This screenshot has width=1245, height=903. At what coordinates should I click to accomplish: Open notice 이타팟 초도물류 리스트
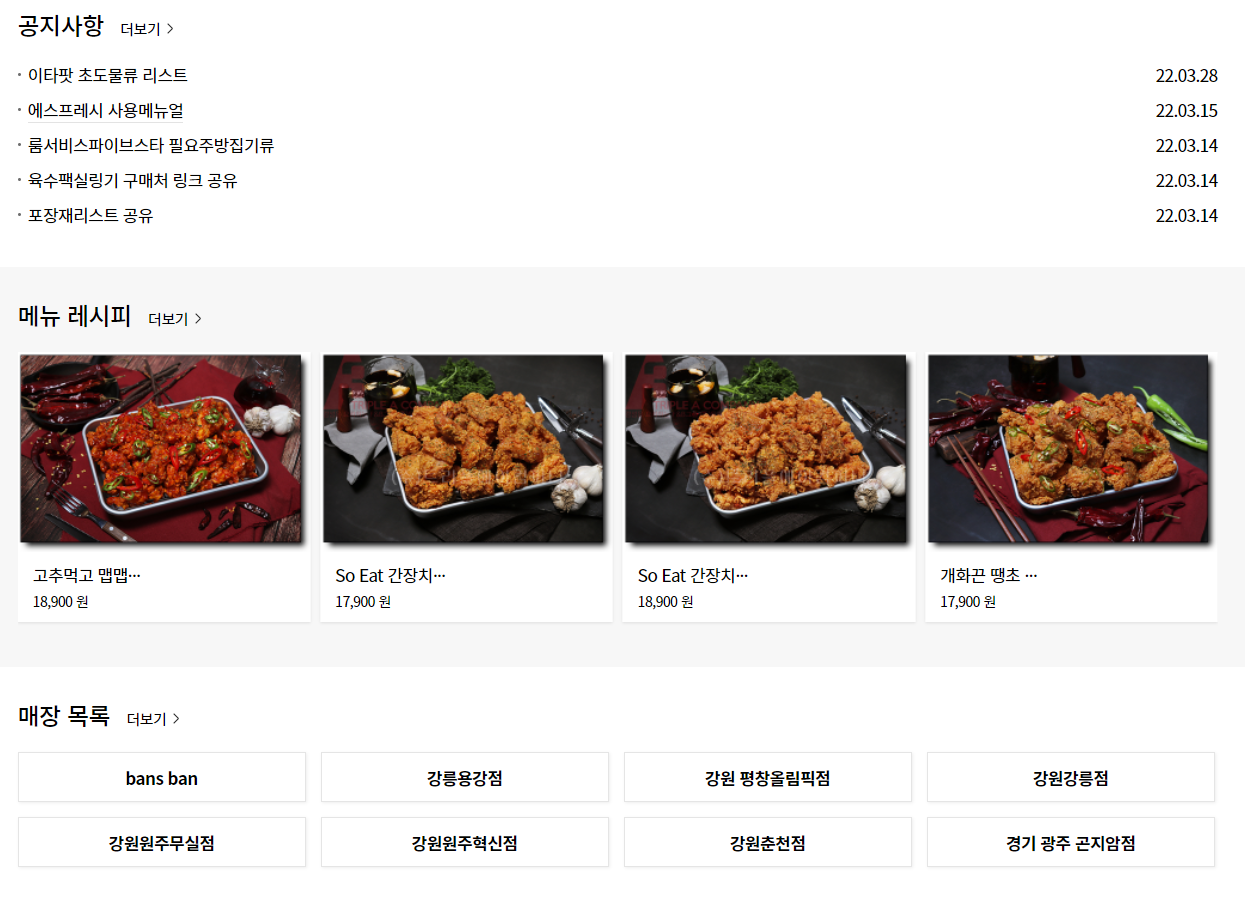point(108,75)
